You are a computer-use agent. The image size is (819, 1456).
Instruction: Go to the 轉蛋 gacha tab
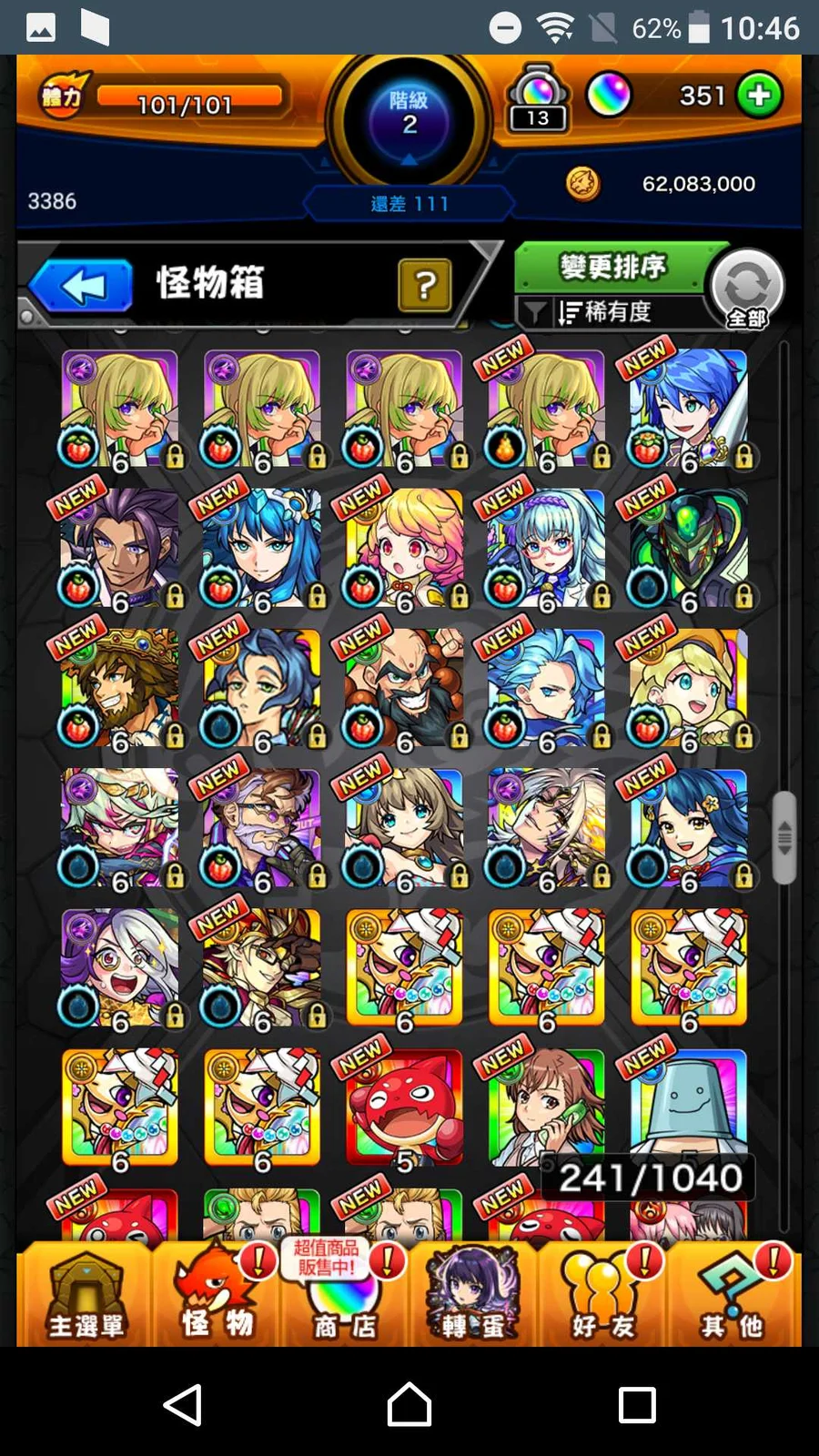473,1296
